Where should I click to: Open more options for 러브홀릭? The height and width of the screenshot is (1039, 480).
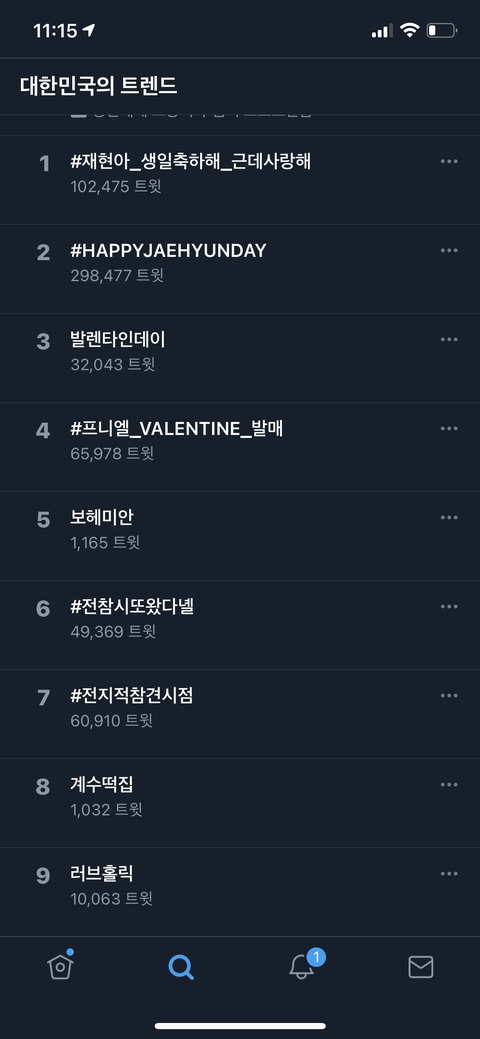(449, 873)
